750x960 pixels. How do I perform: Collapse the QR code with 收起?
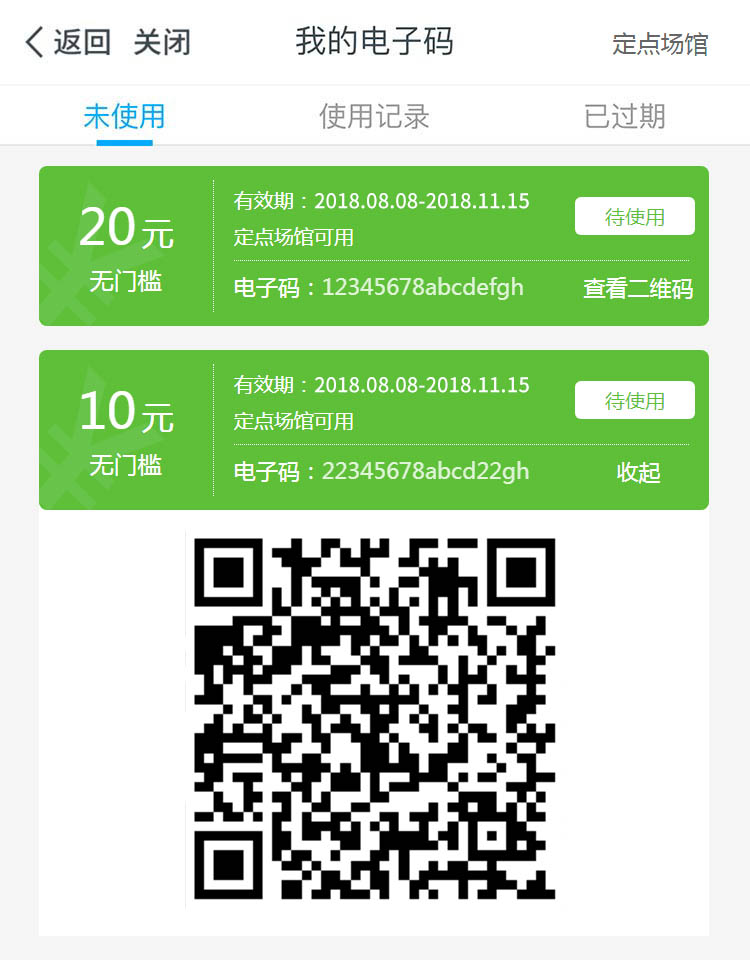(x=638, y=473)
